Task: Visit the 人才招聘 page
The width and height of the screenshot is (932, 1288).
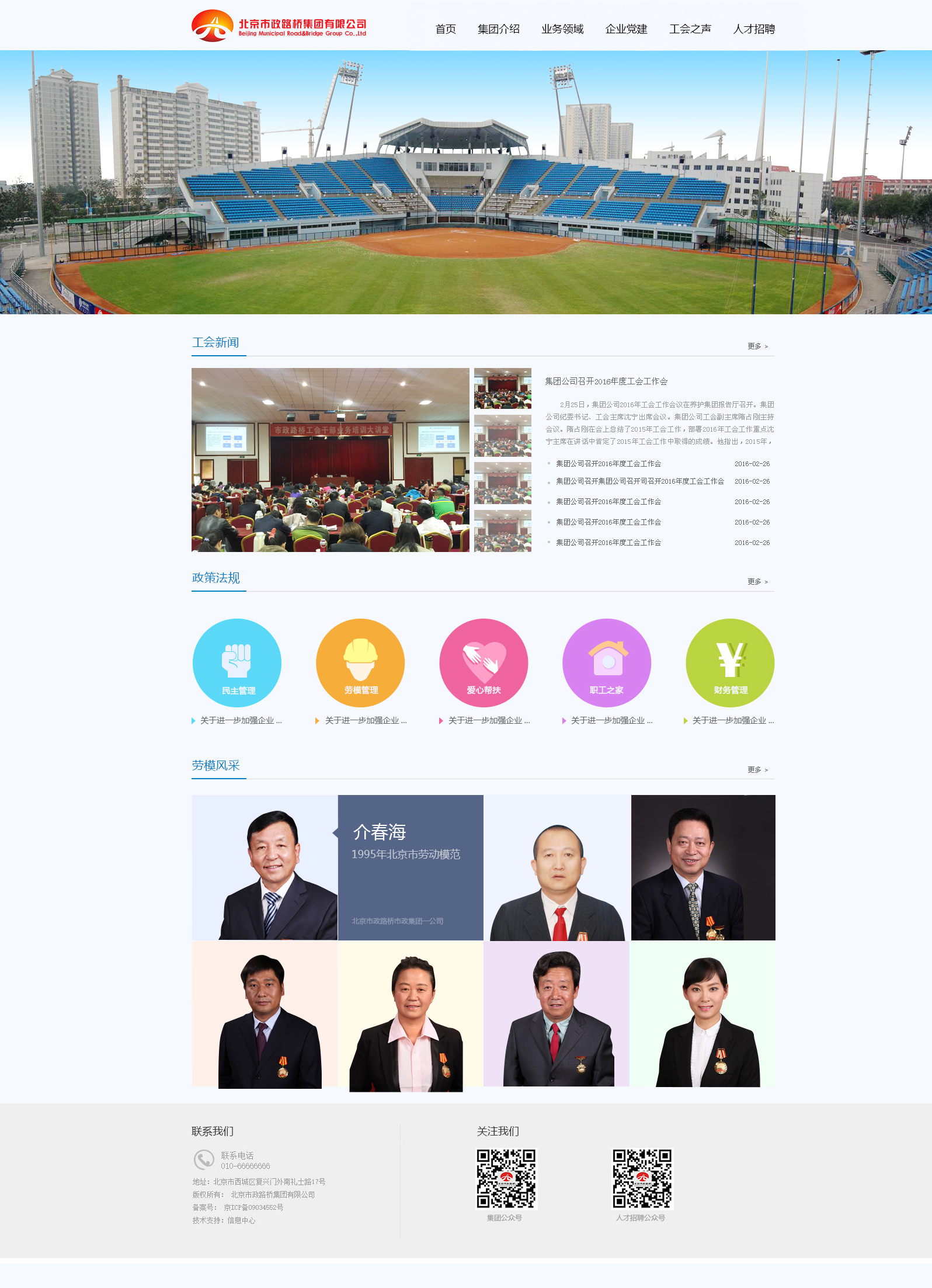Action: (753, 29)
